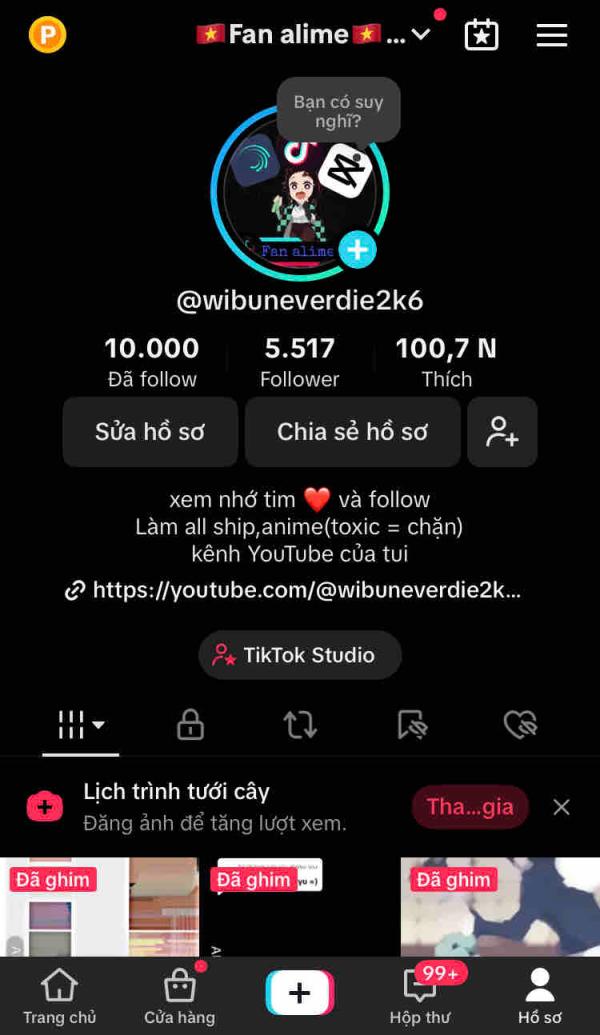Open the add friends icon button
This screenshot has height=1035, width=600.
pyautogui.click(x=502, y=432)
